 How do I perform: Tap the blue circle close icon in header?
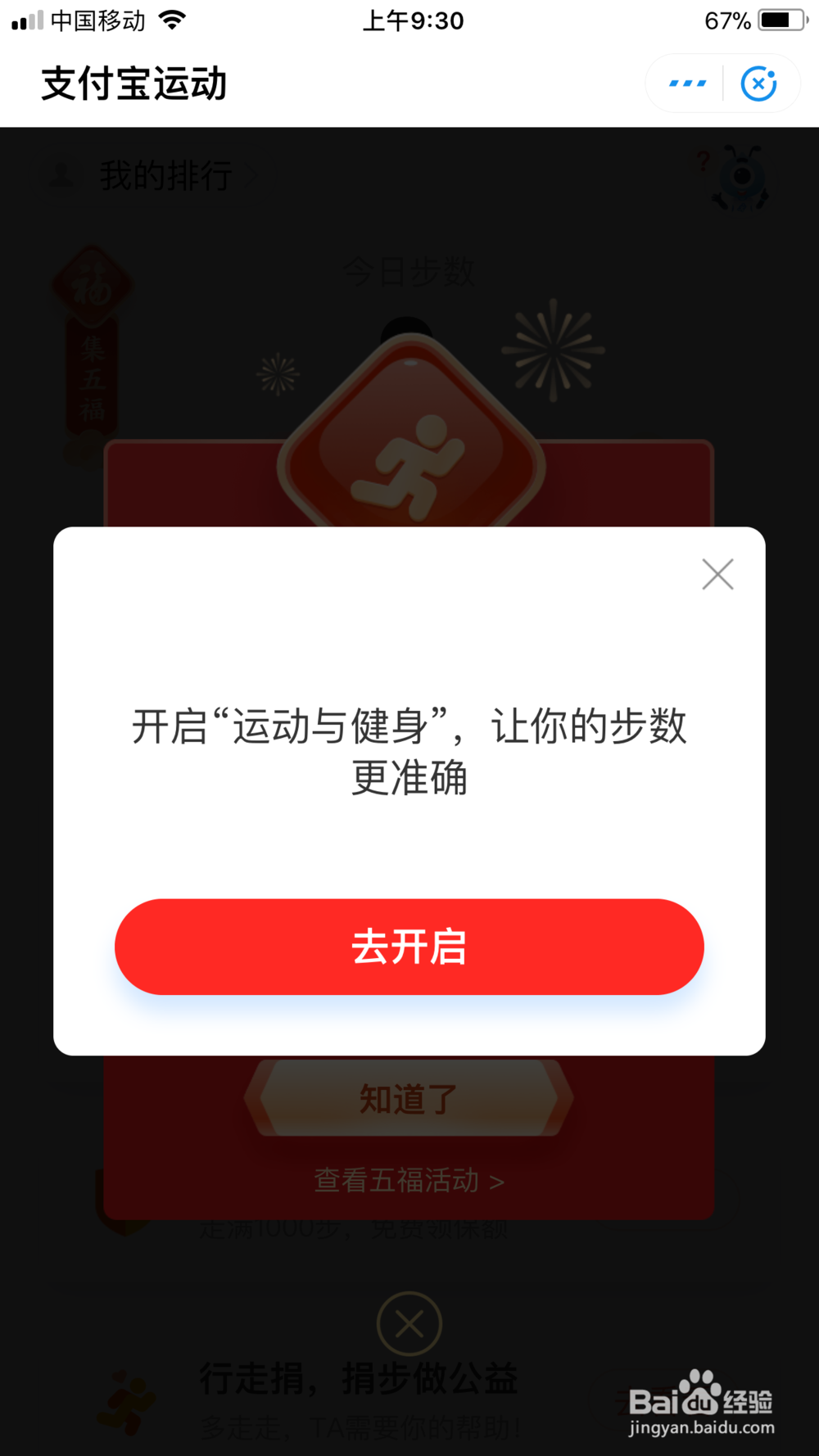tap(758, 82)
